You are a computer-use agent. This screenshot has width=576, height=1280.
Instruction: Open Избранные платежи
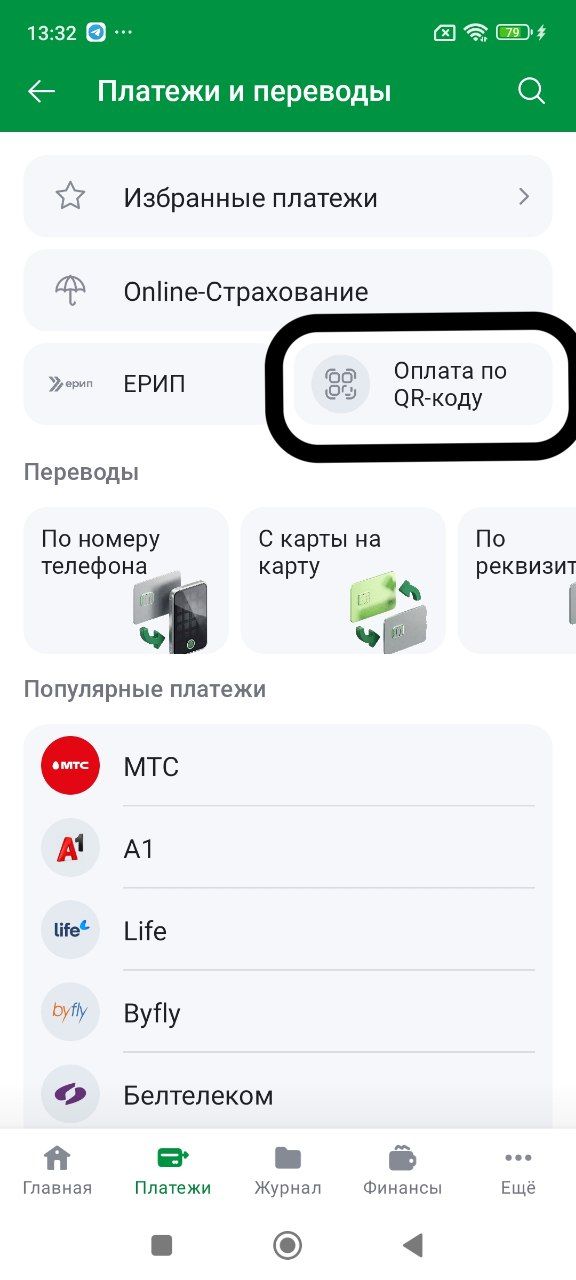click(x=288, y=197)
